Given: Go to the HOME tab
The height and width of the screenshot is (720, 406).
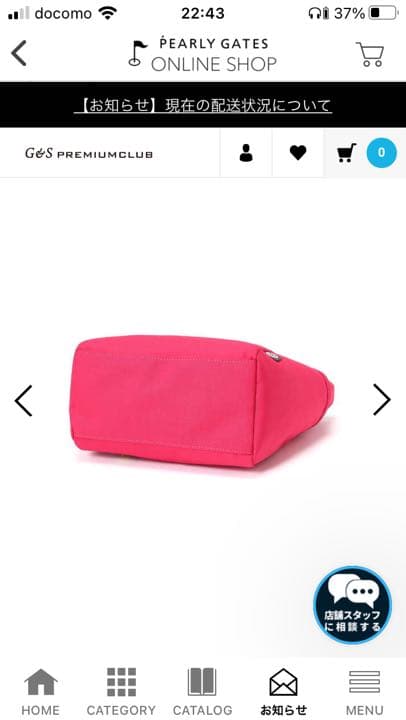Looking at the screenshot, I should click(40, 692).
